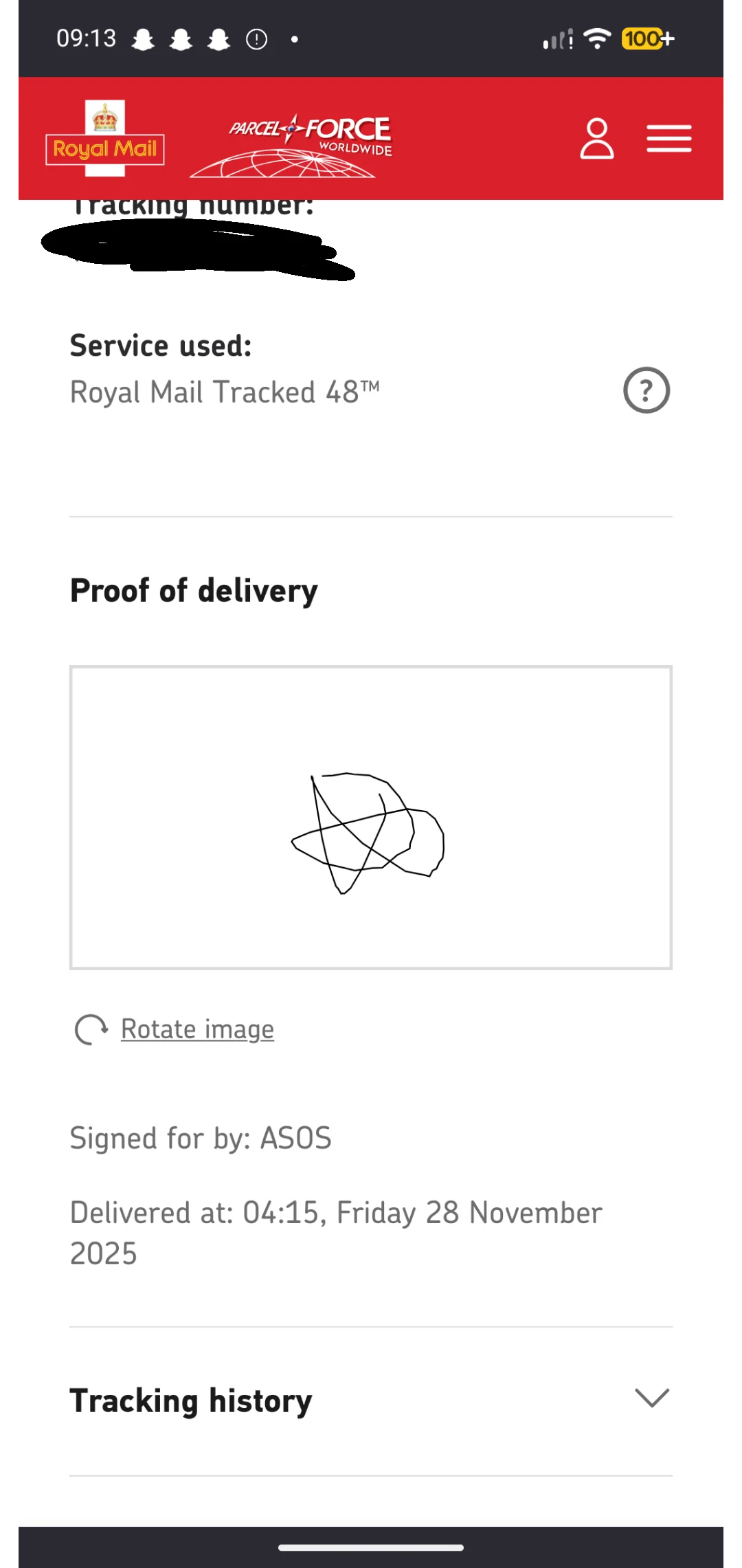The image size is (742, 1568).
Task: Open the account profile icon
Action: [x=596, y=139]
